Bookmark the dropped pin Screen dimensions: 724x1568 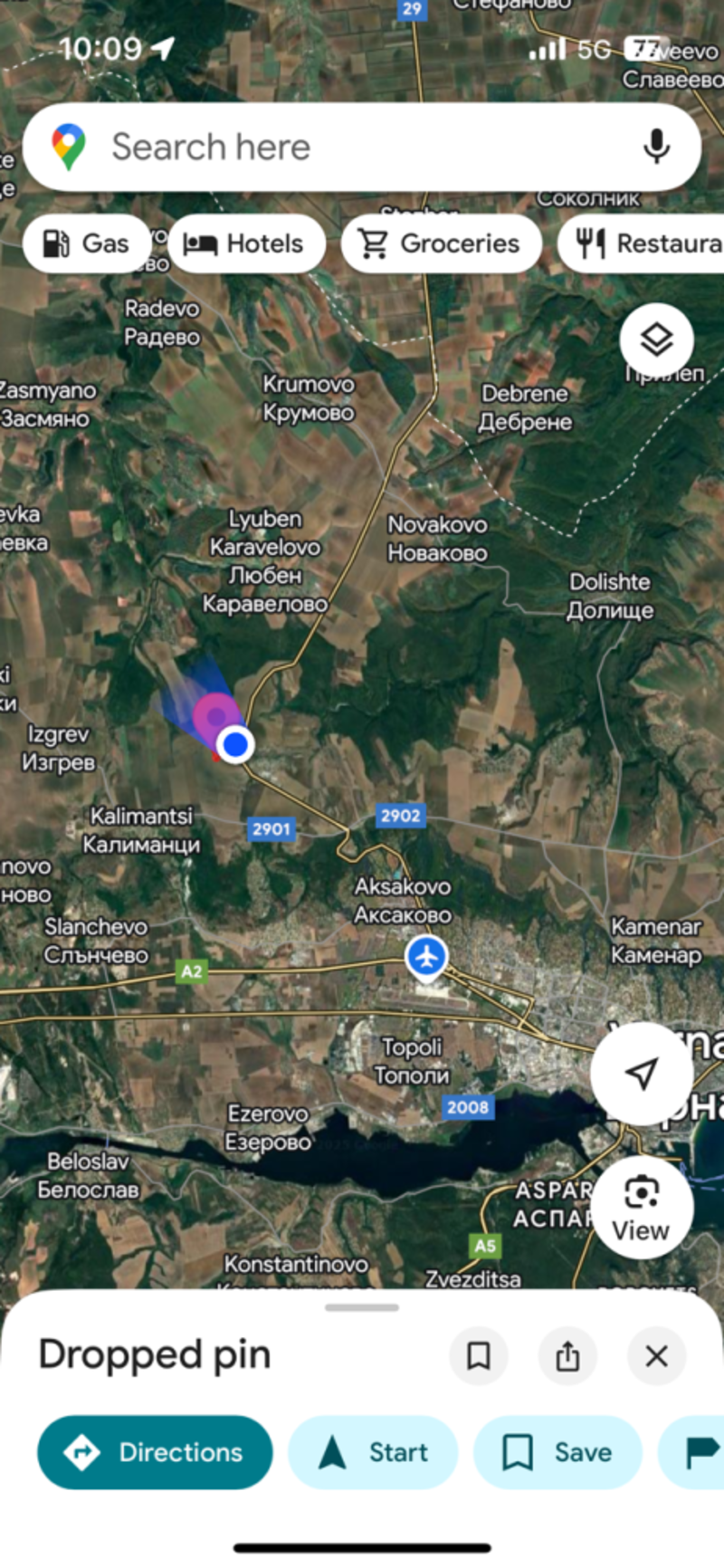coord(478,1356)
